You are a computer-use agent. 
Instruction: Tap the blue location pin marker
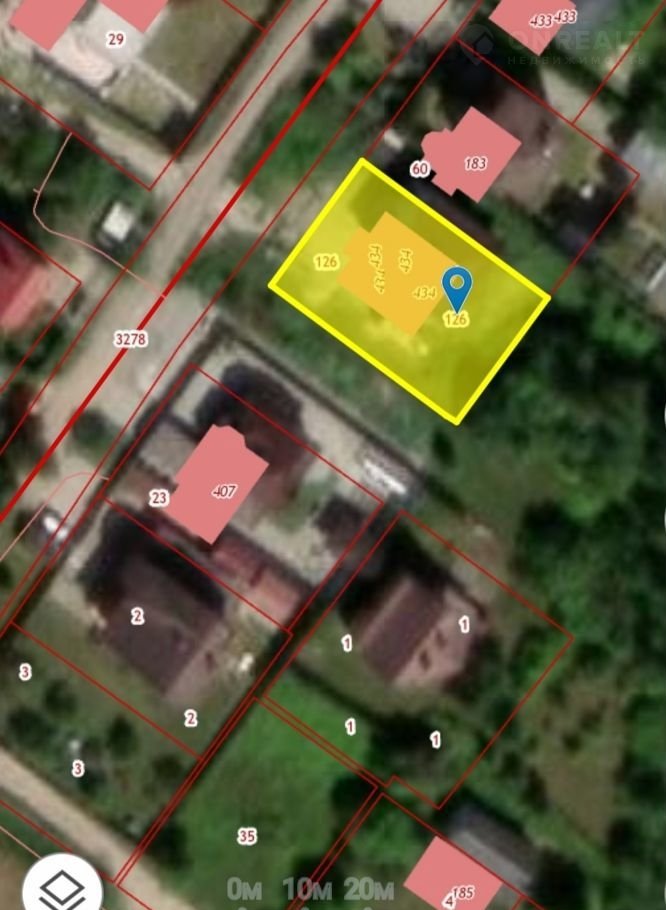click(457, 287)
